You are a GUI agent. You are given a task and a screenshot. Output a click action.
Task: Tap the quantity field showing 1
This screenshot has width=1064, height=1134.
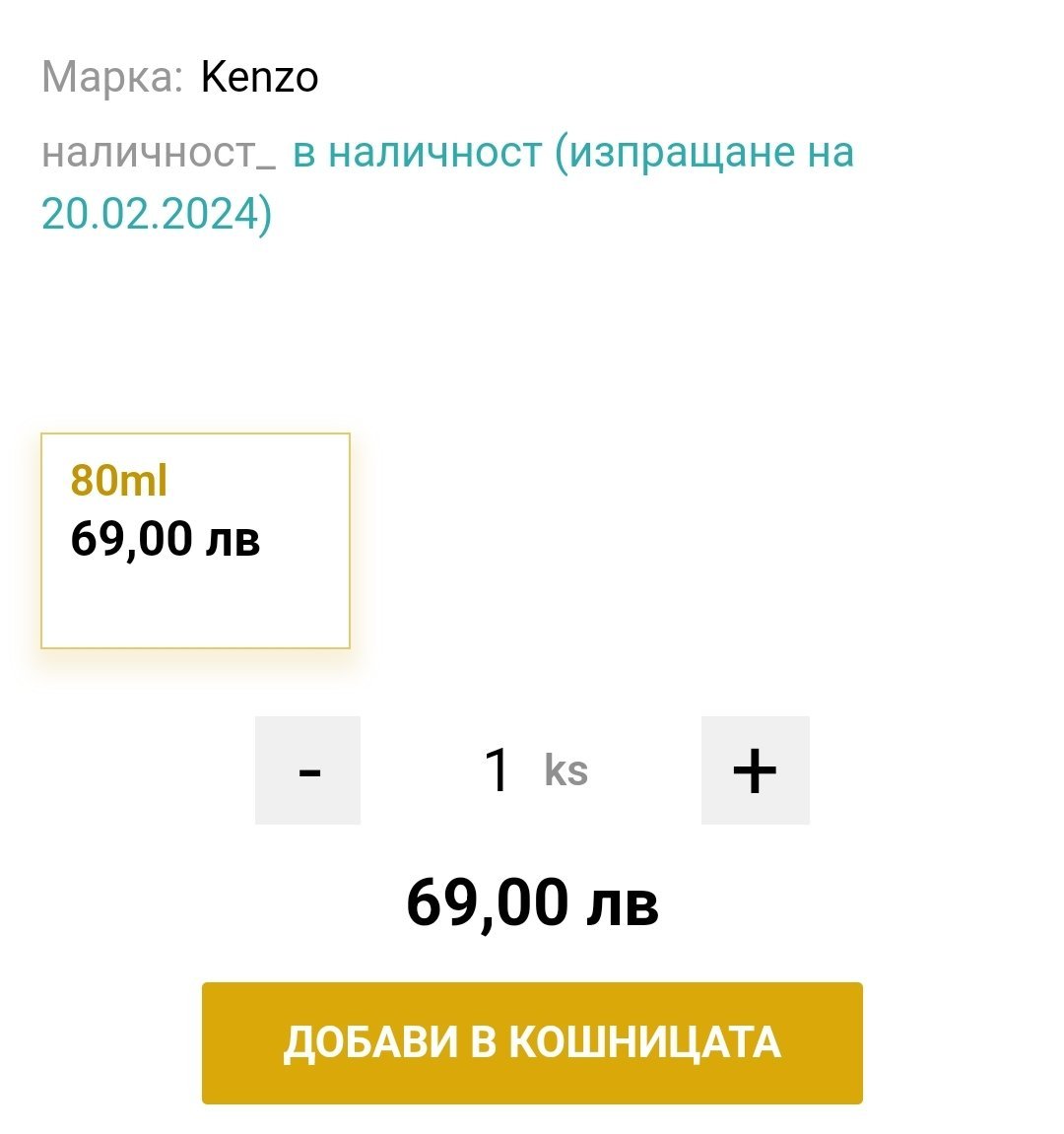[499, 770]
